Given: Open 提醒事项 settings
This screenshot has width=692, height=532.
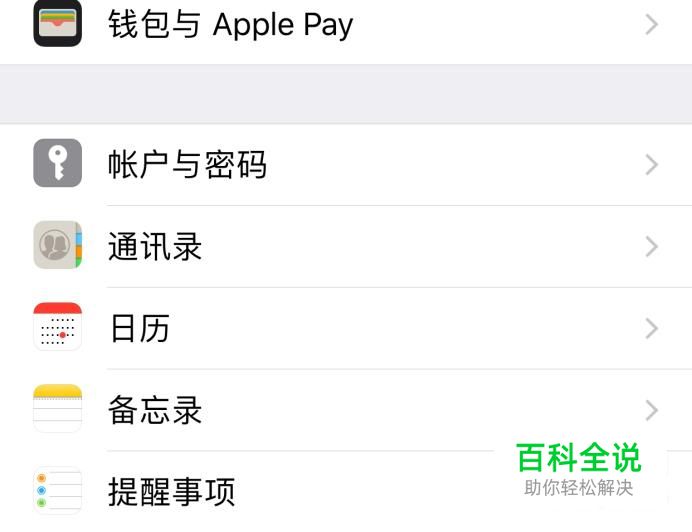Looking at the screenshot, I should point(346,491).
